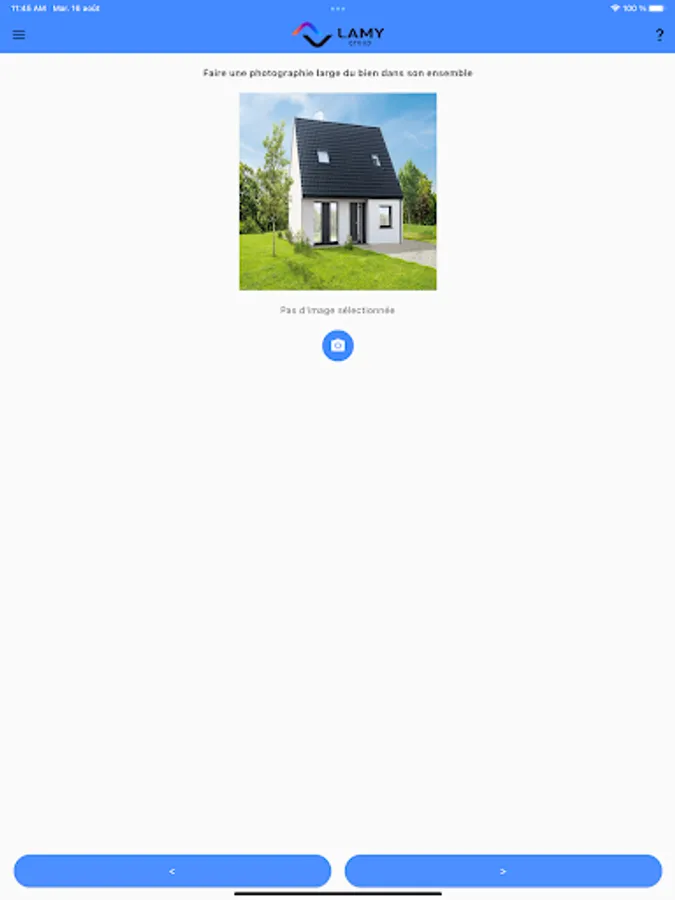Continue to the next step
Viewport: 675px width, 900px height.
[x=503, y=871]
